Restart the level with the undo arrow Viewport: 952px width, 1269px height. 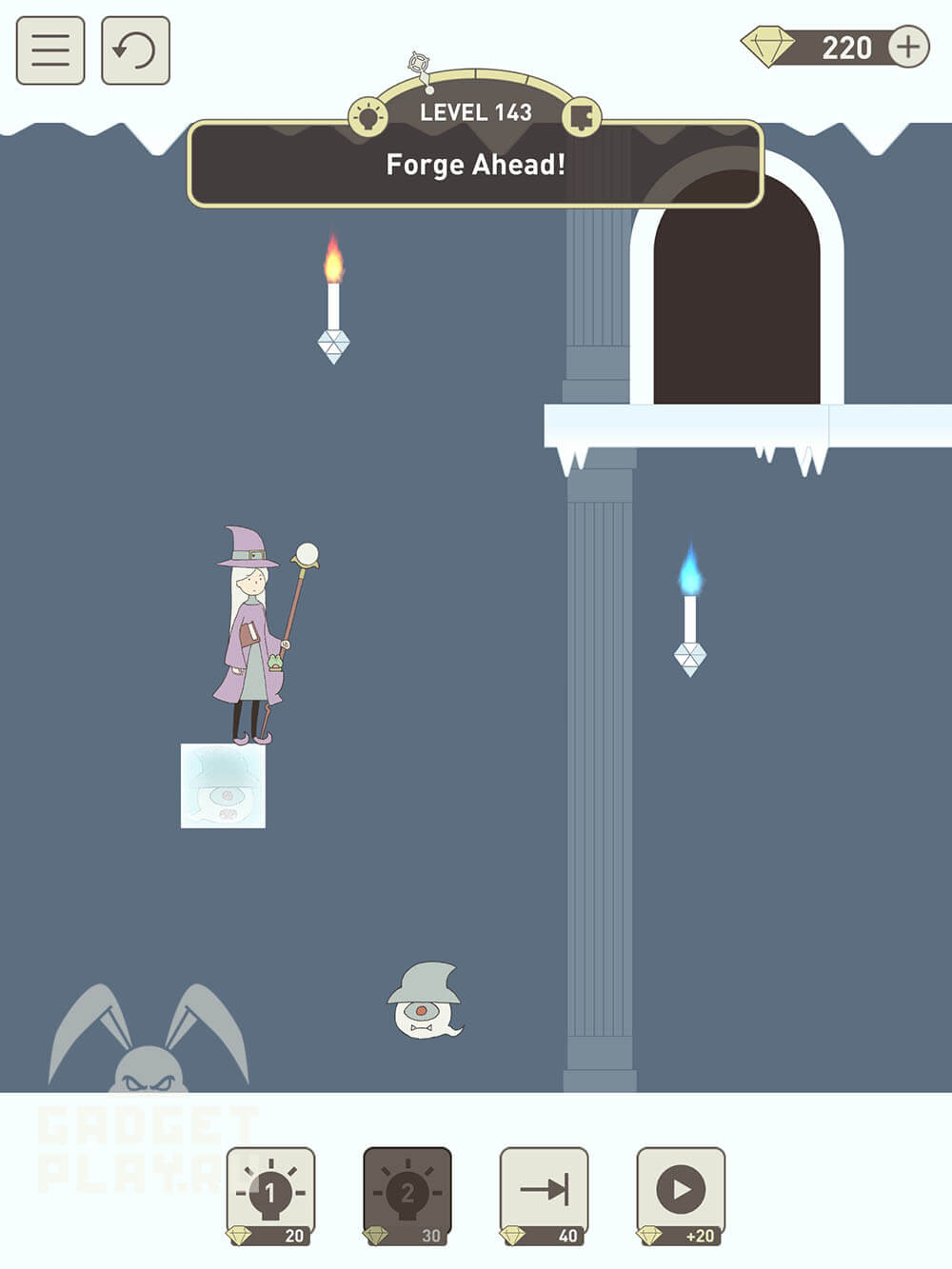pos(135,50)
